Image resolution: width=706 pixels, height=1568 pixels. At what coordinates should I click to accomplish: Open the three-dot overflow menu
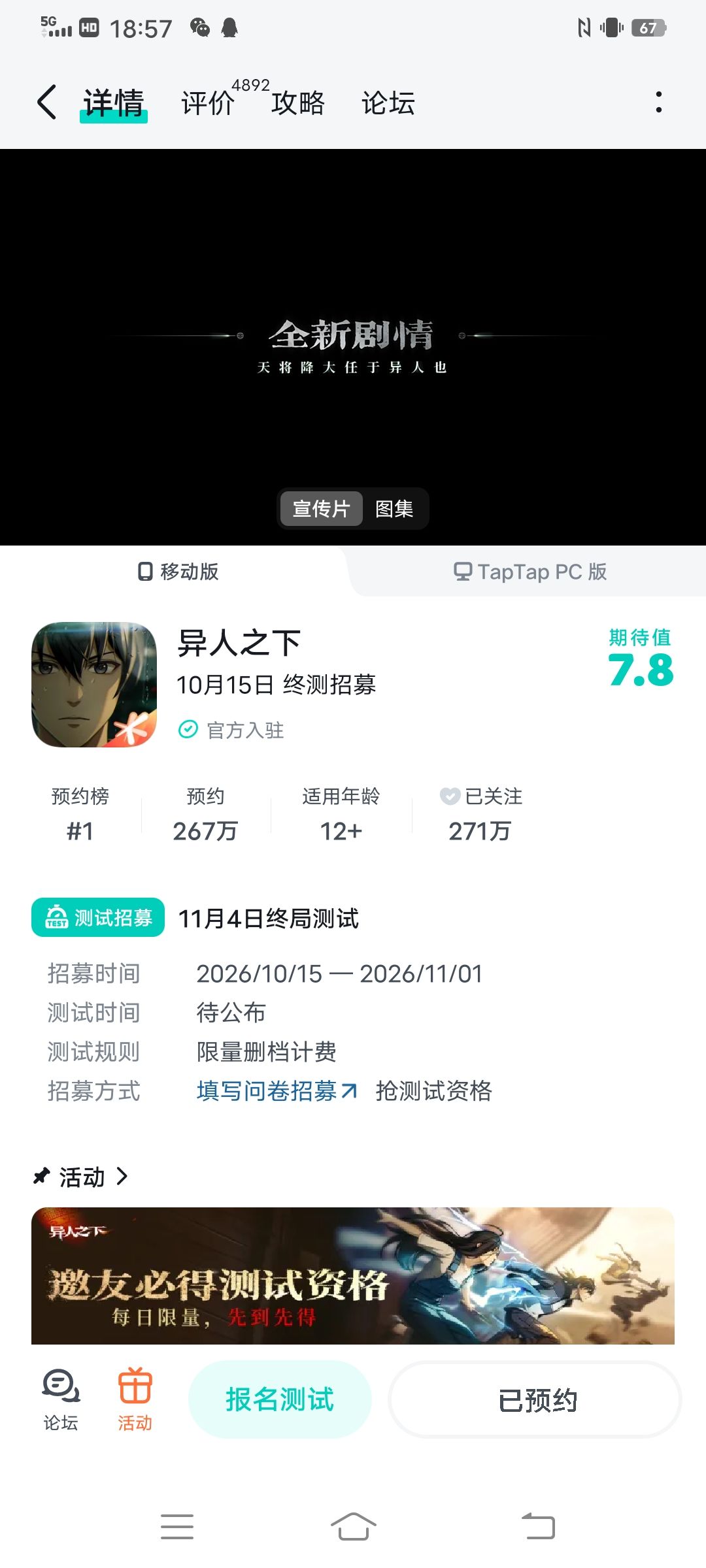658,102
